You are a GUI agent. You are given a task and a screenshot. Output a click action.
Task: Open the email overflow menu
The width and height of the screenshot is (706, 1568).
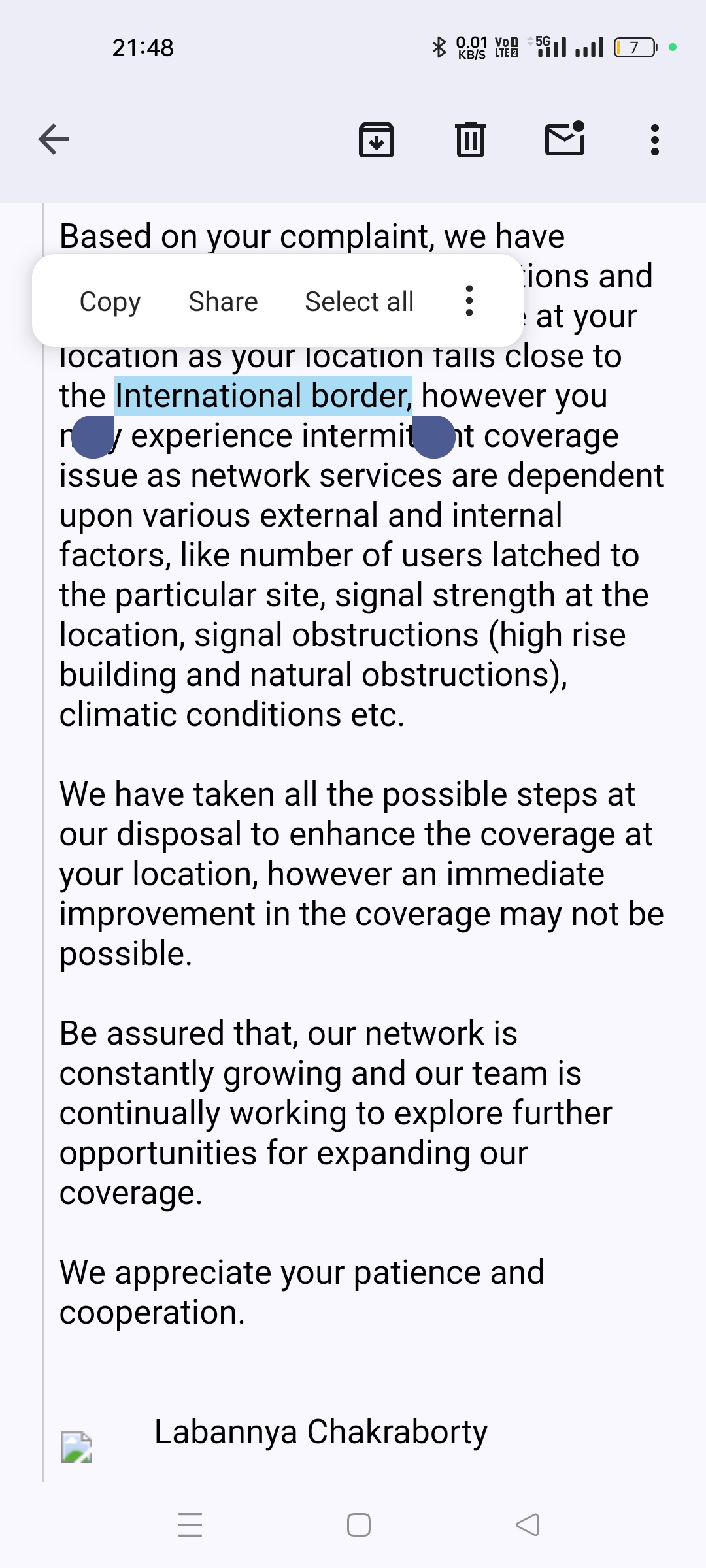click(x=654, y=140)
